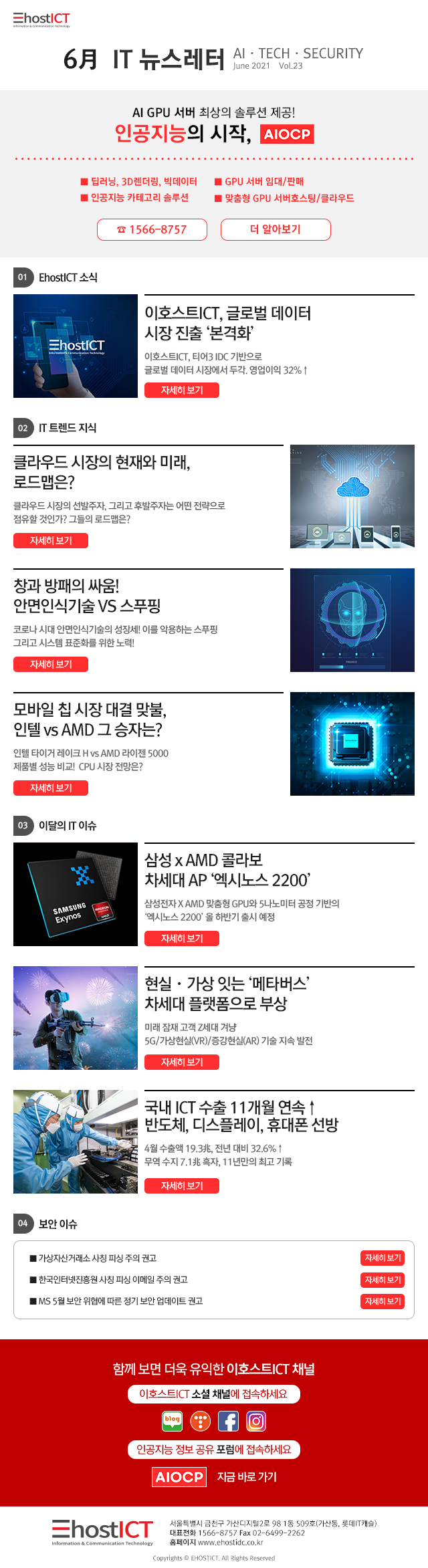Open the 메타버스 article details
Viewport: 428px width, 1568px height.
(182, 1062)
